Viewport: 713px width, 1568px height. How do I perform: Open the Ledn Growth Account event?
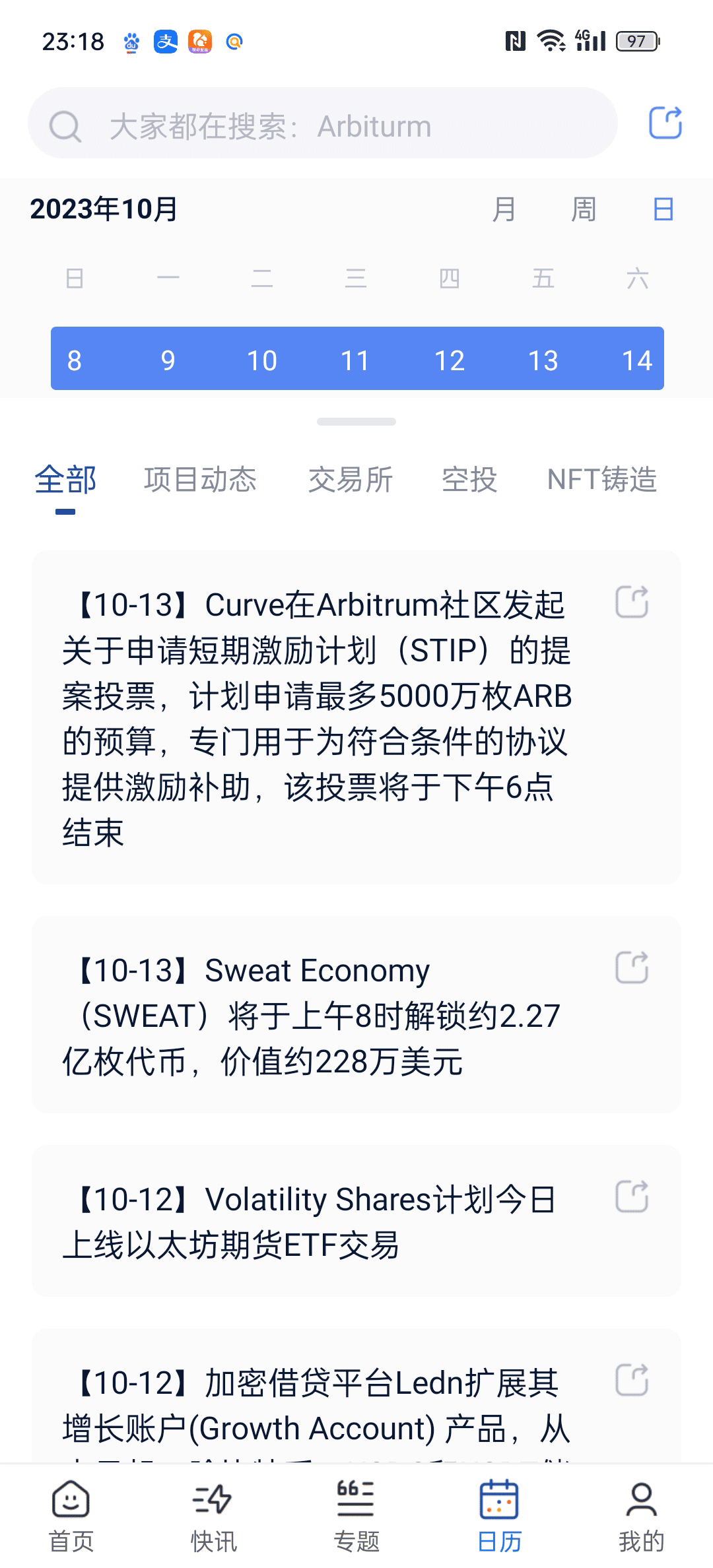point(356,1398)
